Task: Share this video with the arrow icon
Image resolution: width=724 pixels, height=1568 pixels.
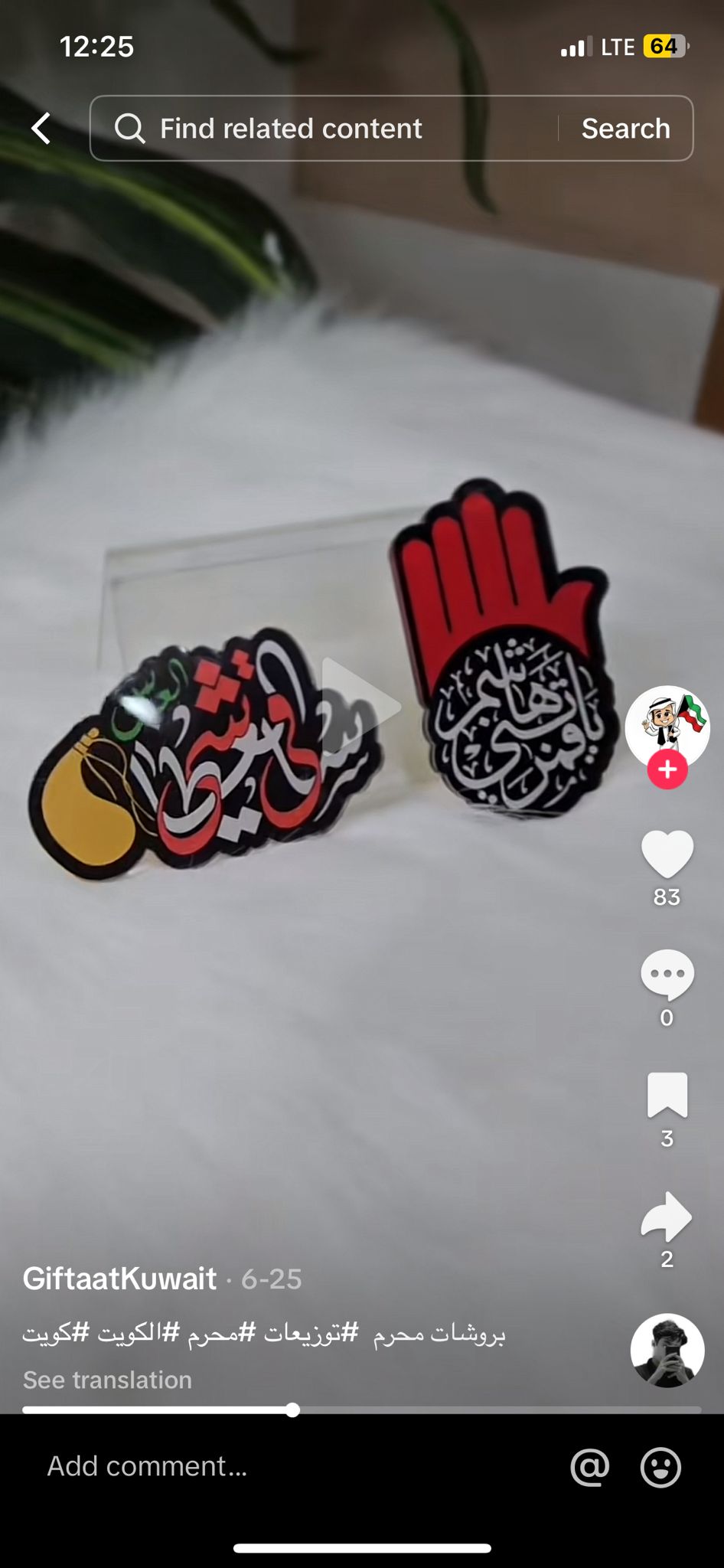Action: 667,1216
